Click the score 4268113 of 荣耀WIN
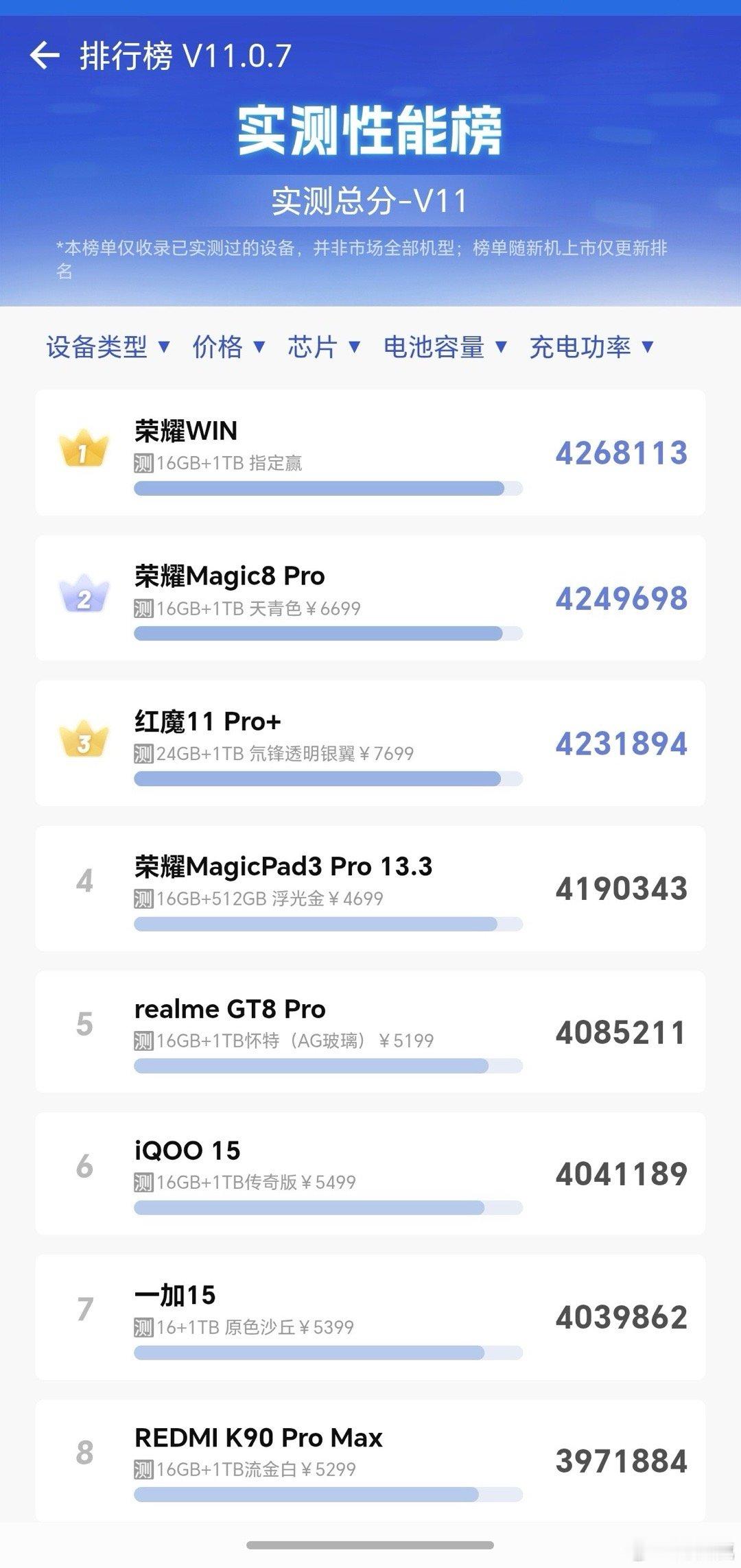This screenshot has width=741, height=1568. pos(622,453)
